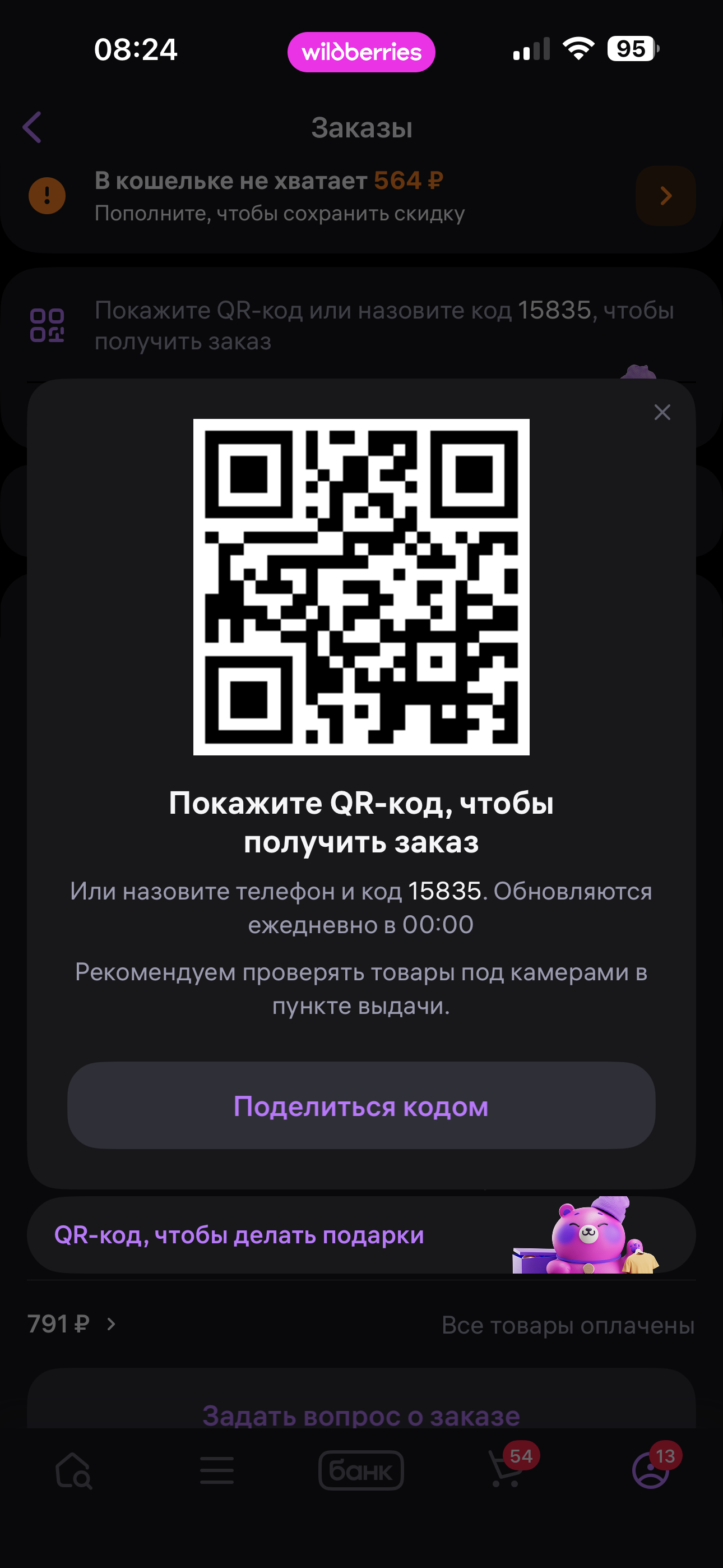Open the catalog menu tab
723x1568 pixels.
[217, 1470]
